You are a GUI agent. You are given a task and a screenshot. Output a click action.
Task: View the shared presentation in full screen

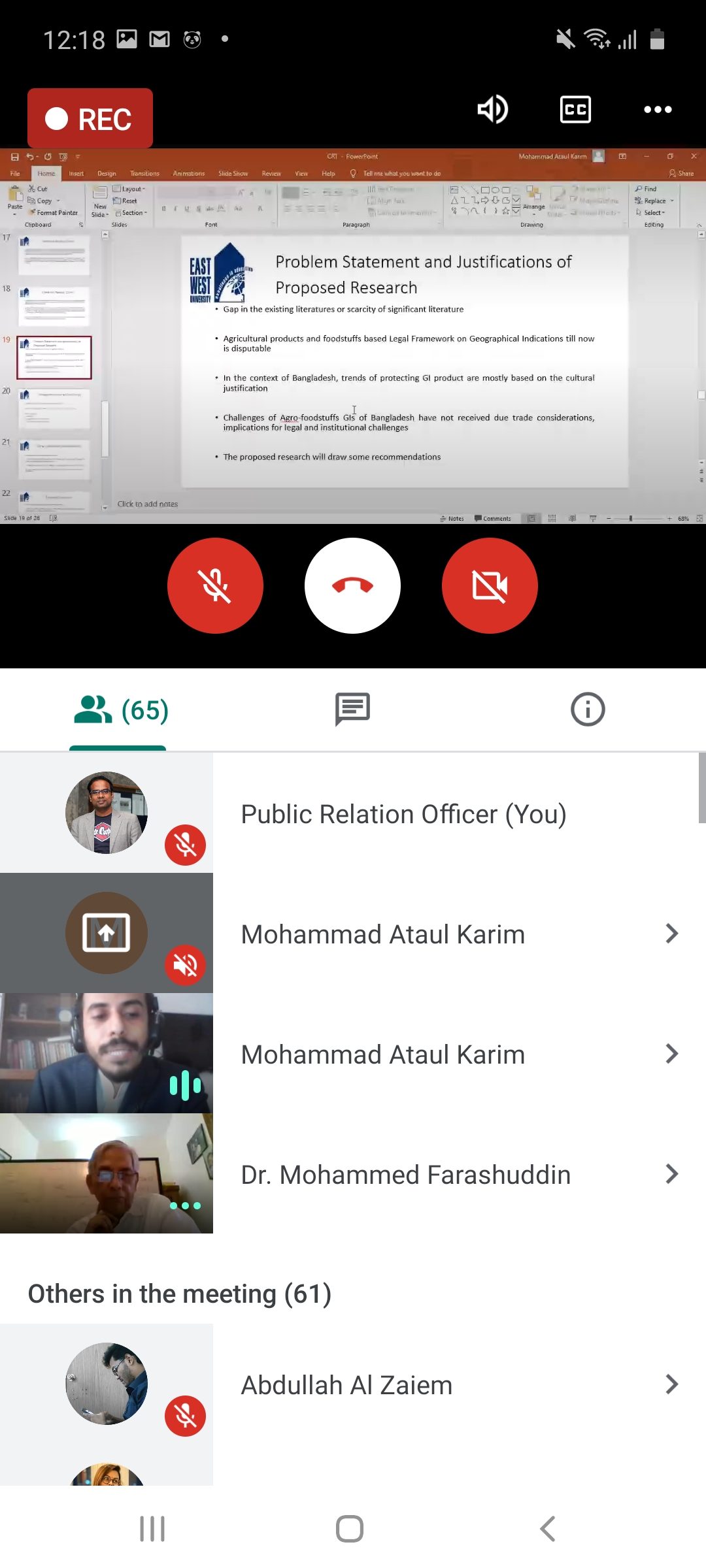coord(353,336)
